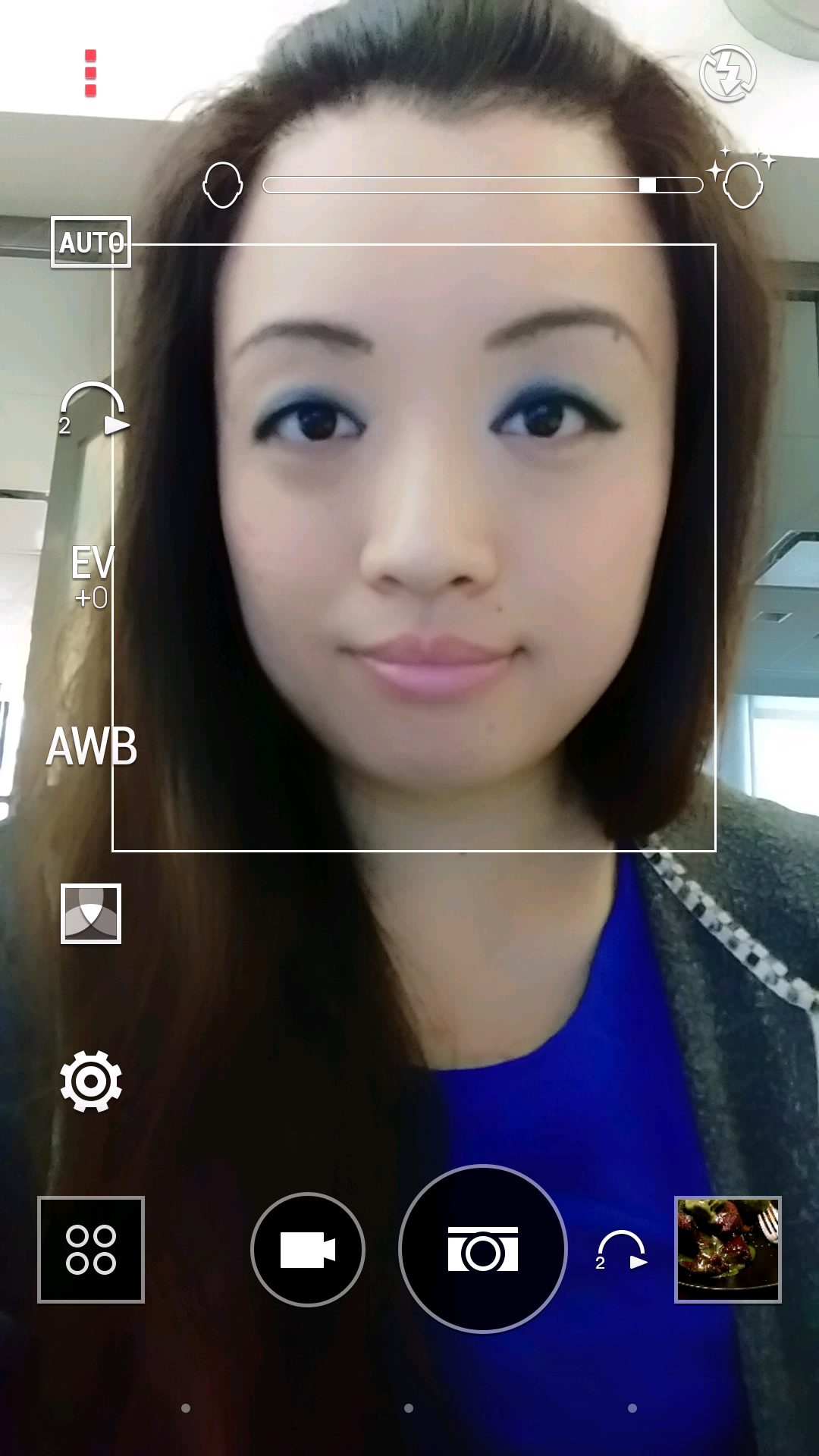Open the color filter effects icon
Image resolution: width=819 pixels, height=1456 pixels.
(x=91, y=914)
